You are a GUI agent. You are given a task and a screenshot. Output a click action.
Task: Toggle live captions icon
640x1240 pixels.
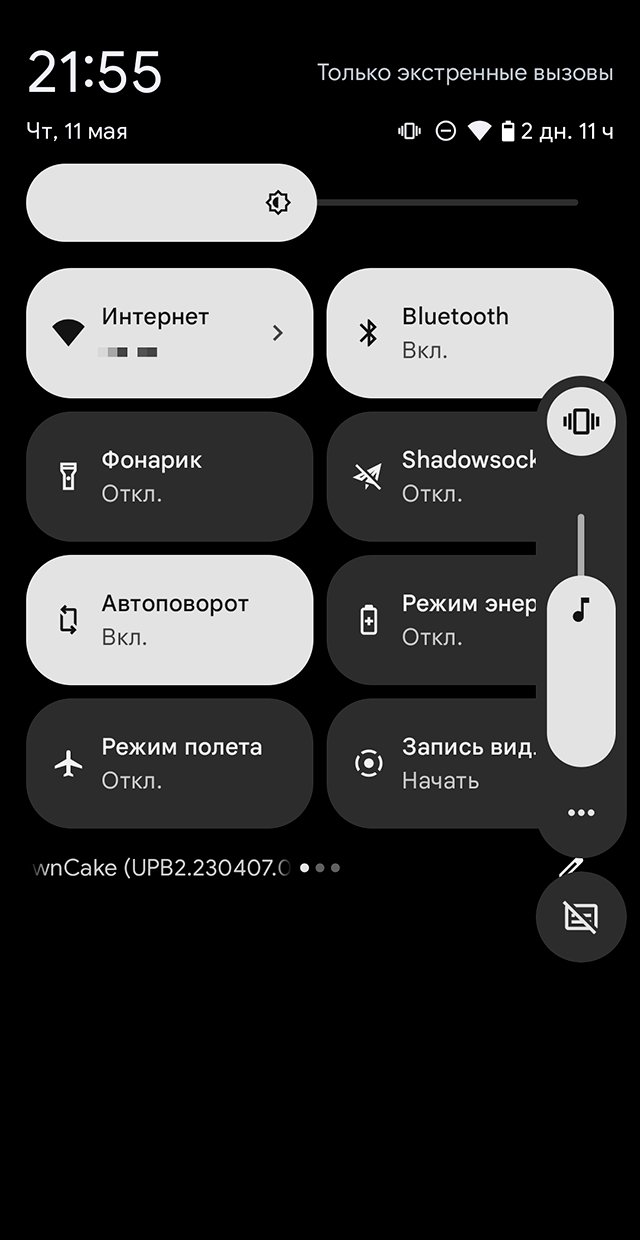pos(581,917)
